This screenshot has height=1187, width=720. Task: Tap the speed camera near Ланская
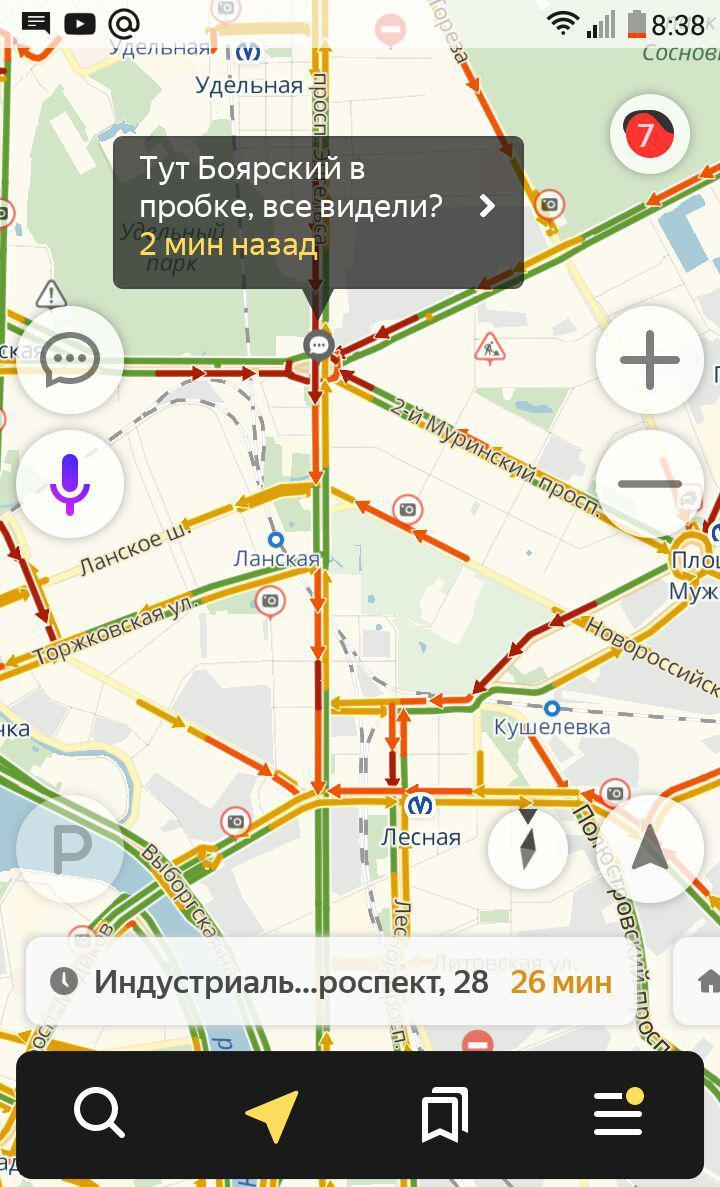[269, 601]
